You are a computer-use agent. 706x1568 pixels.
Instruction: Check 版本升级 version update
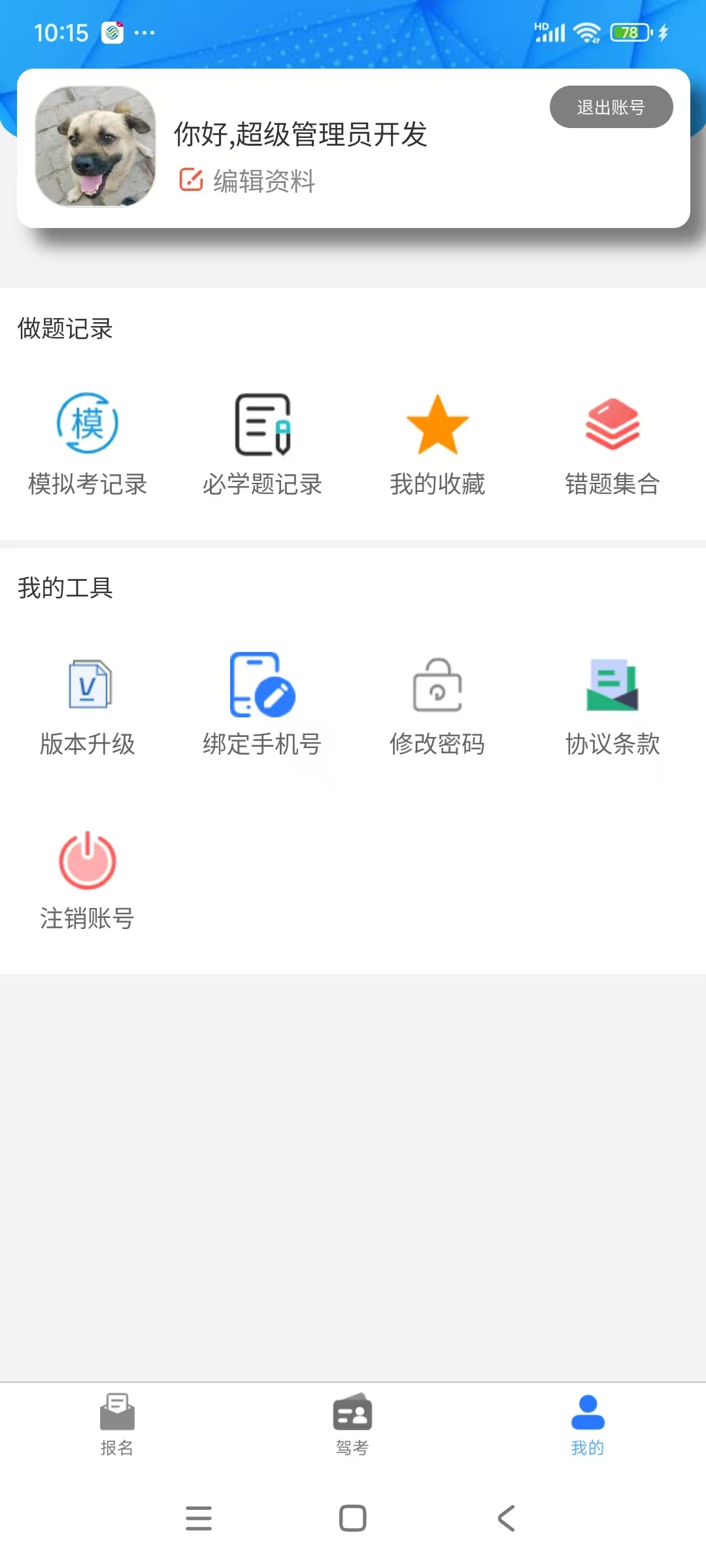point(88,705)
